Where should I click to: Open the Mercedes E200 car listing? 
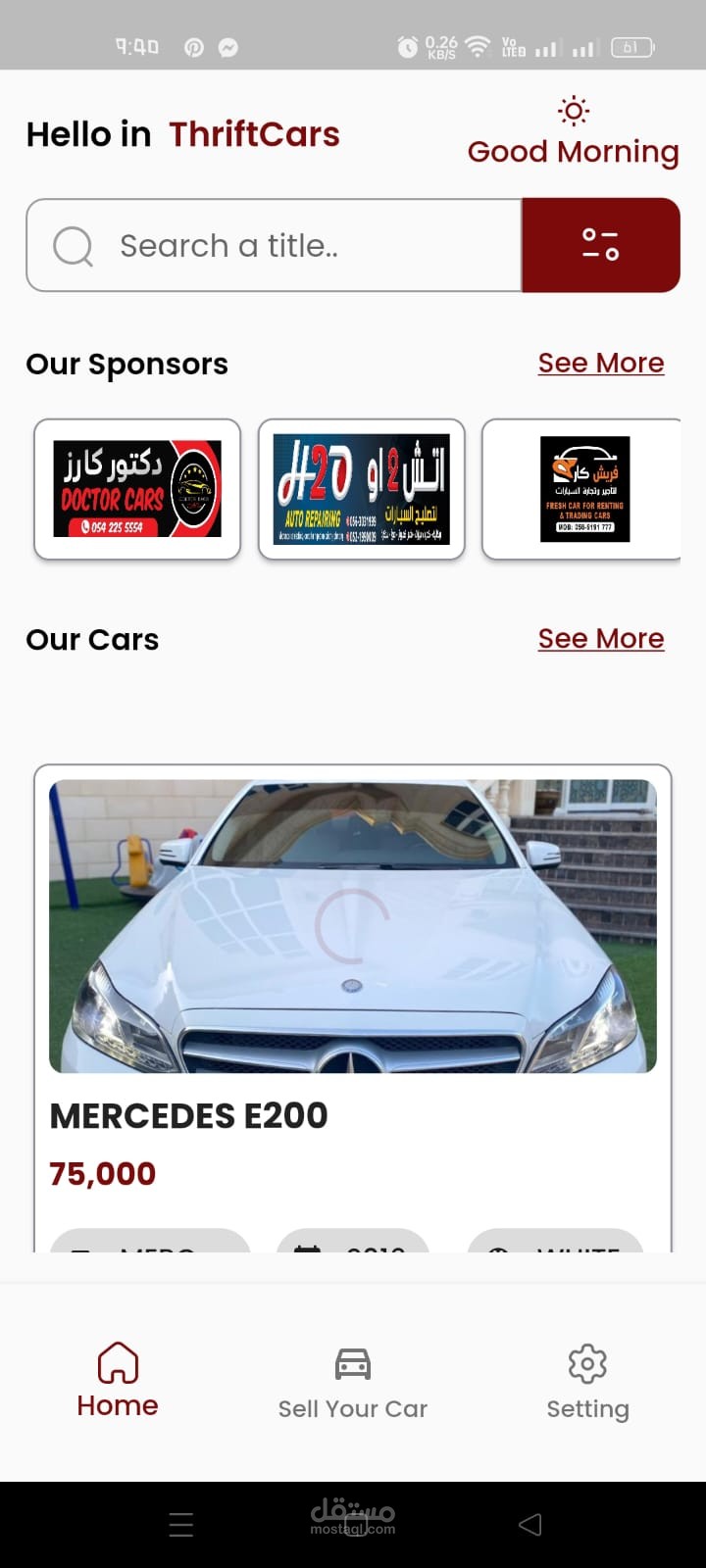point(353,980)
